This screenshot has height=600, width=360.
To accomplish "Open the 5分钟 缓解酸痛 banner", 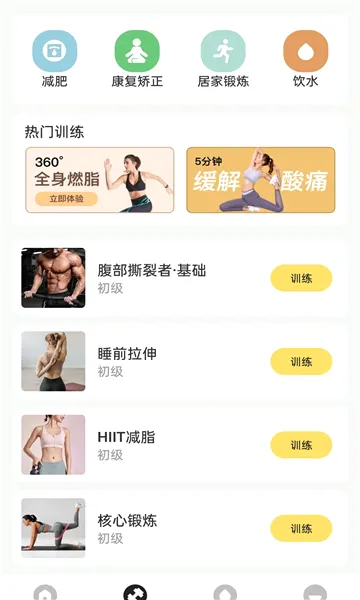I will (x=261, y=180).
